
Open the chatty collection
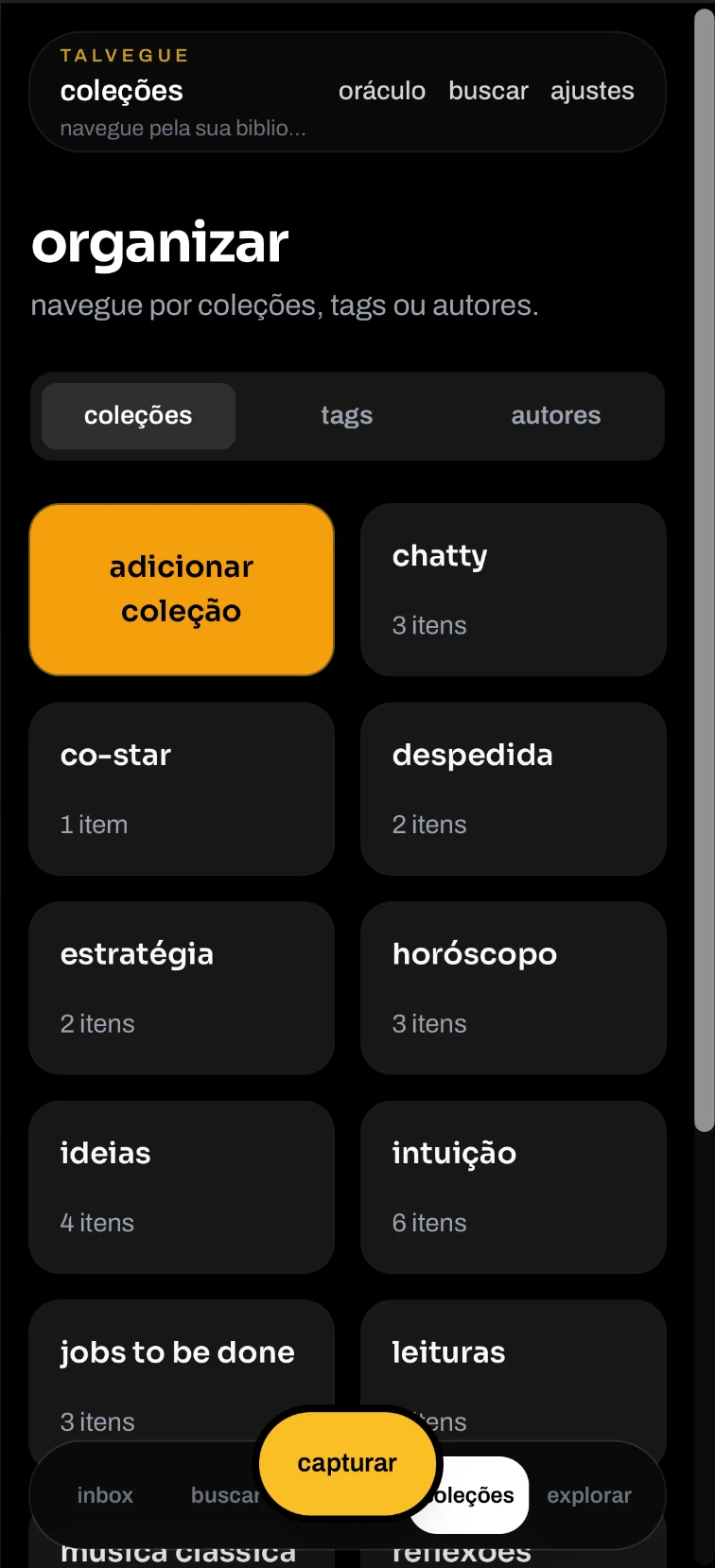513,589
